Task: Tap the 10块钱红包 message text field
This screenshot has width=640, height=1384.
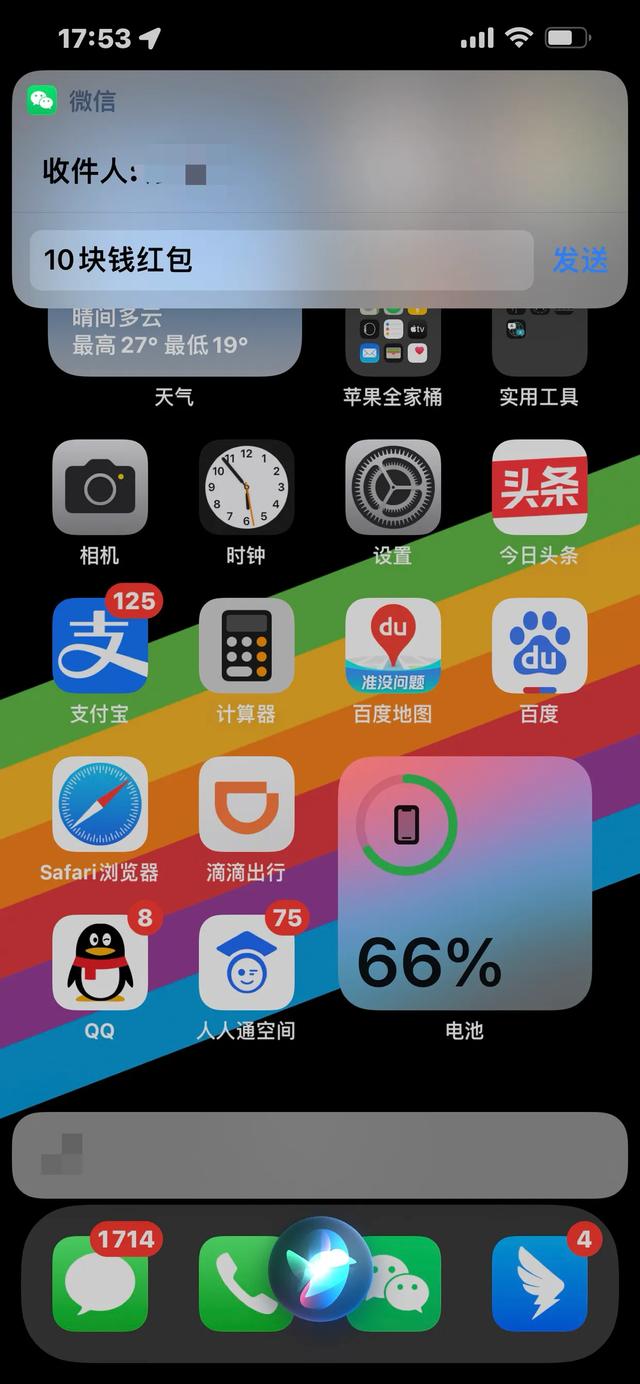Action: pyautogui.click(x=281, y=260)
